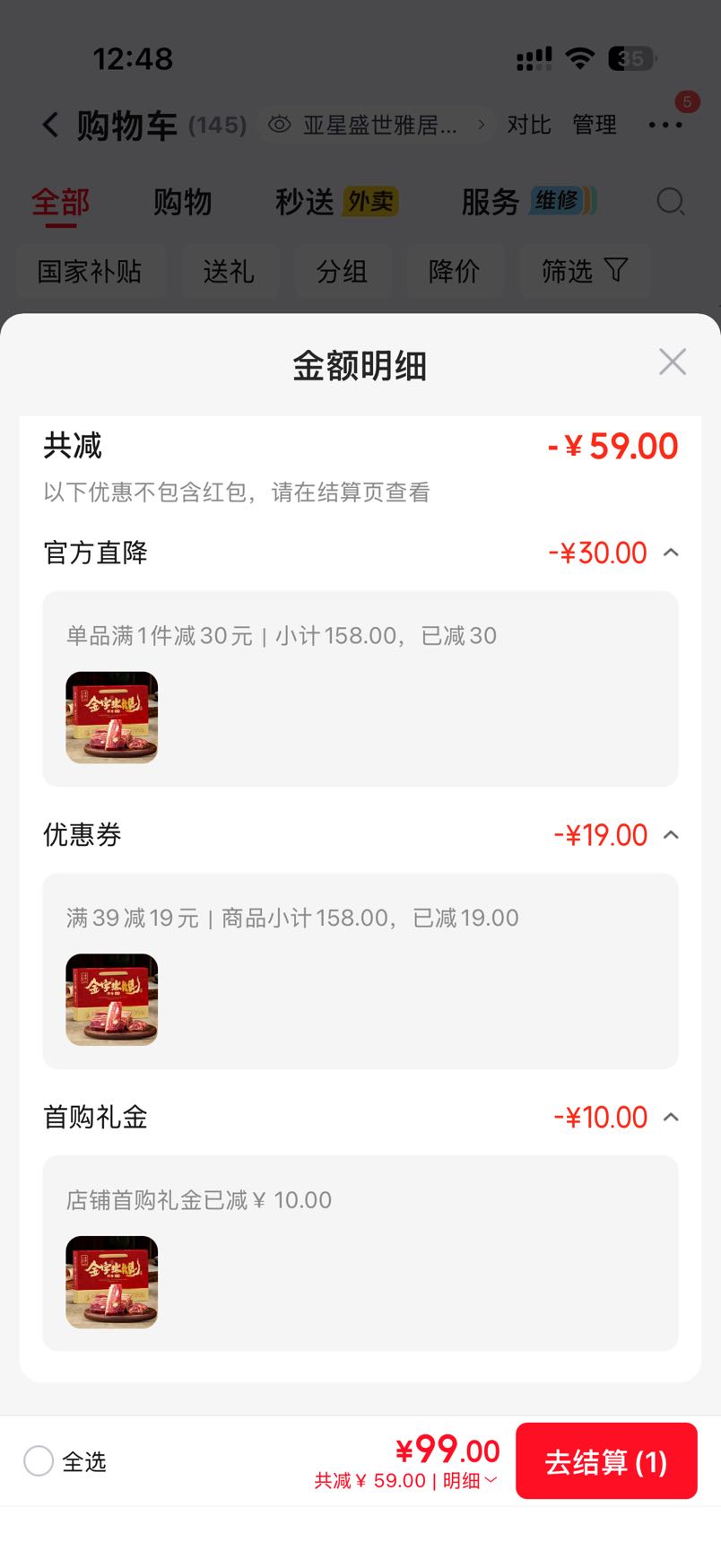Screen dimensions: 721x1568
Task: Open product thumbnail under 优惠券
Action: point(112,999)
